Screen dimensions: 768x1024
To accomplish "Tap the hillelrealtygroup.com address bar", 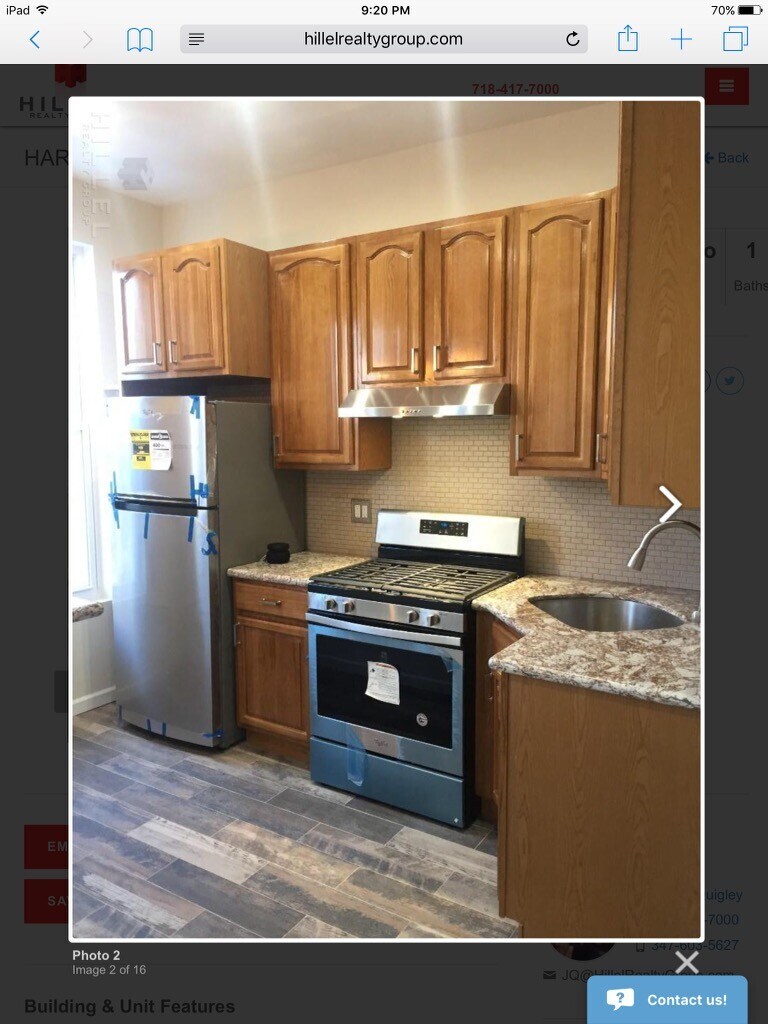I will pyautogui.click(x=383, y=39).
